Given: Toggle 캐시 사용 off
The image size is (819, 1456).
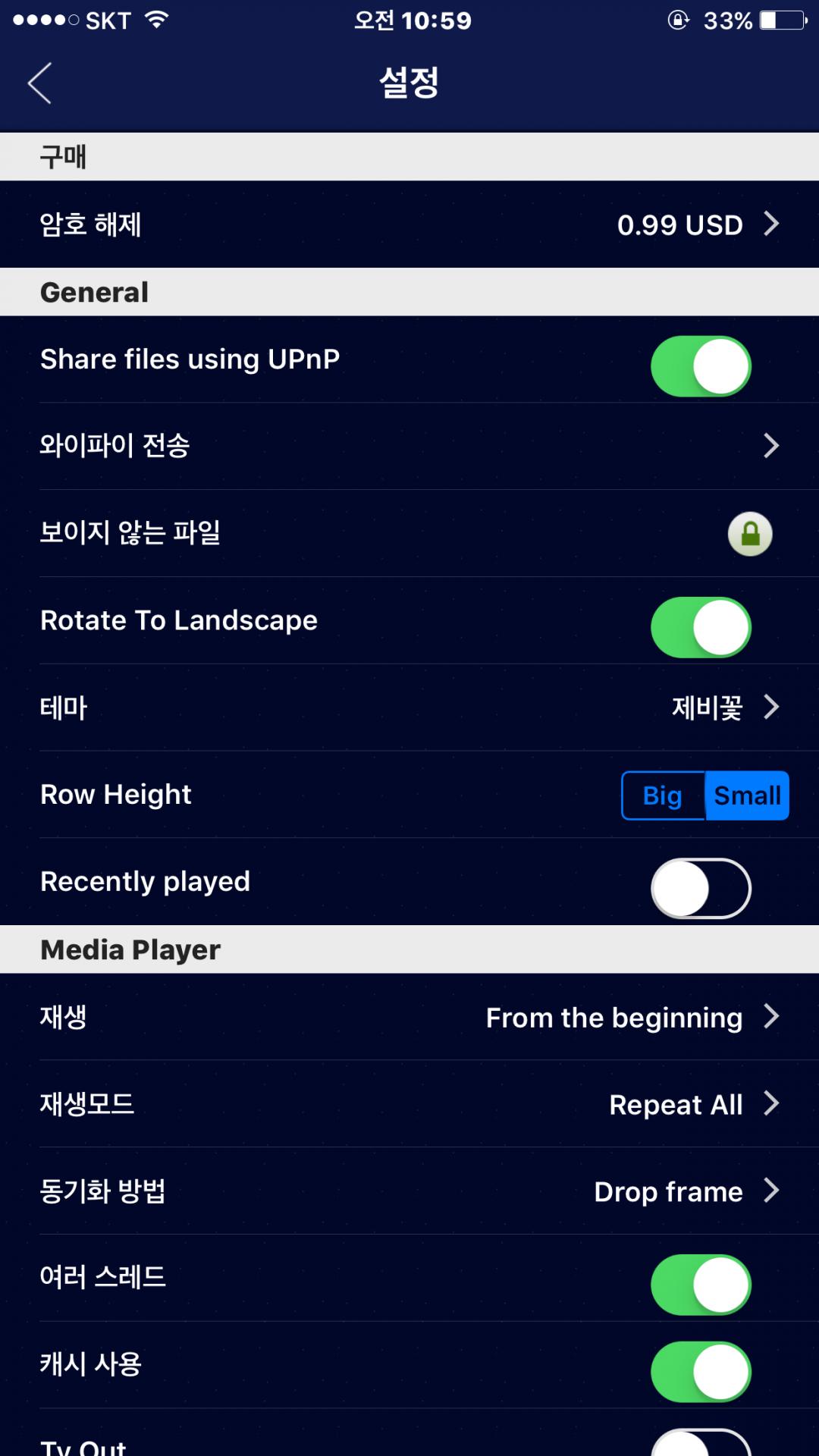Looking at the screenshot, I should tap(701, 1372).
